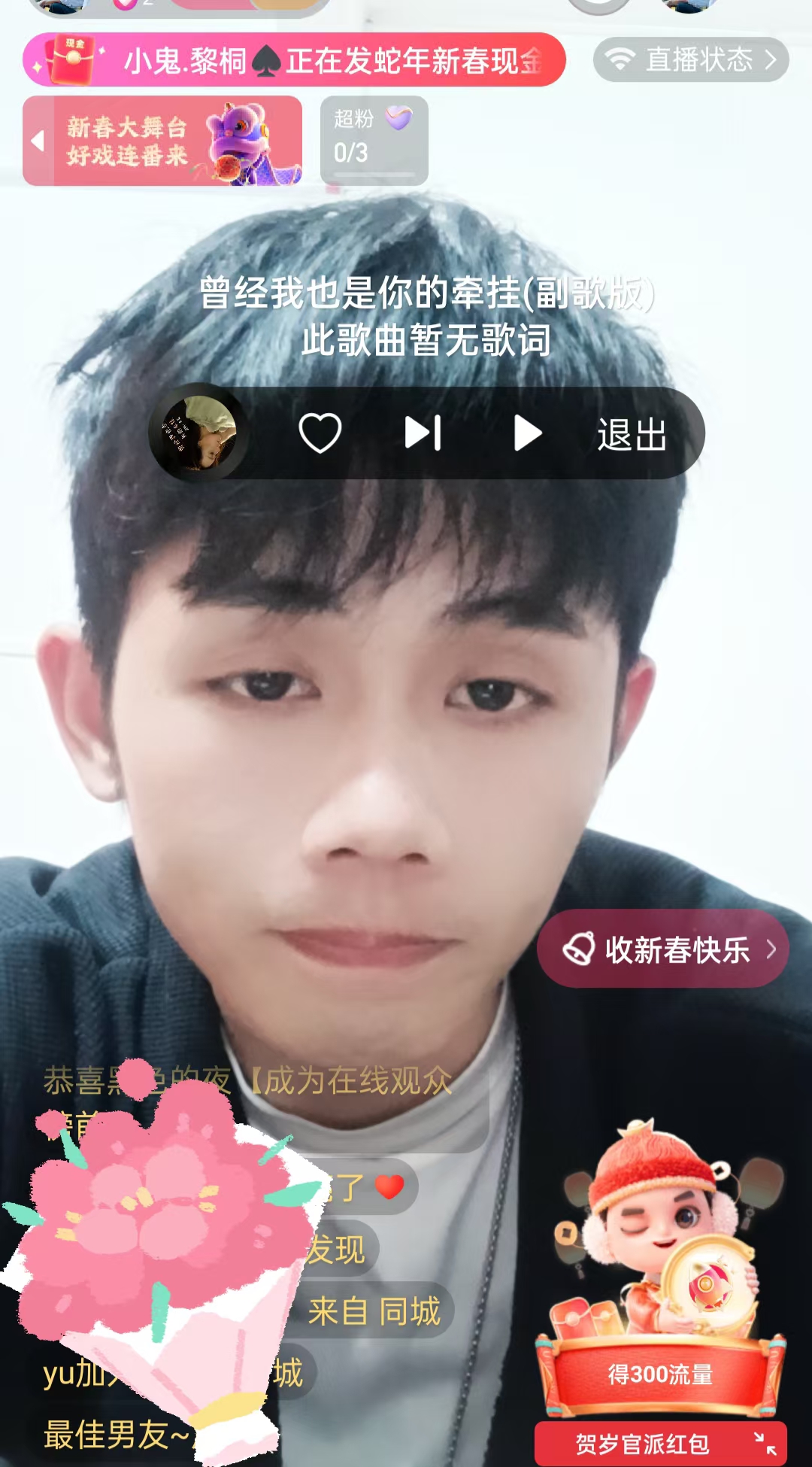Open the 直播状态 live status panel

click(691, 59)
